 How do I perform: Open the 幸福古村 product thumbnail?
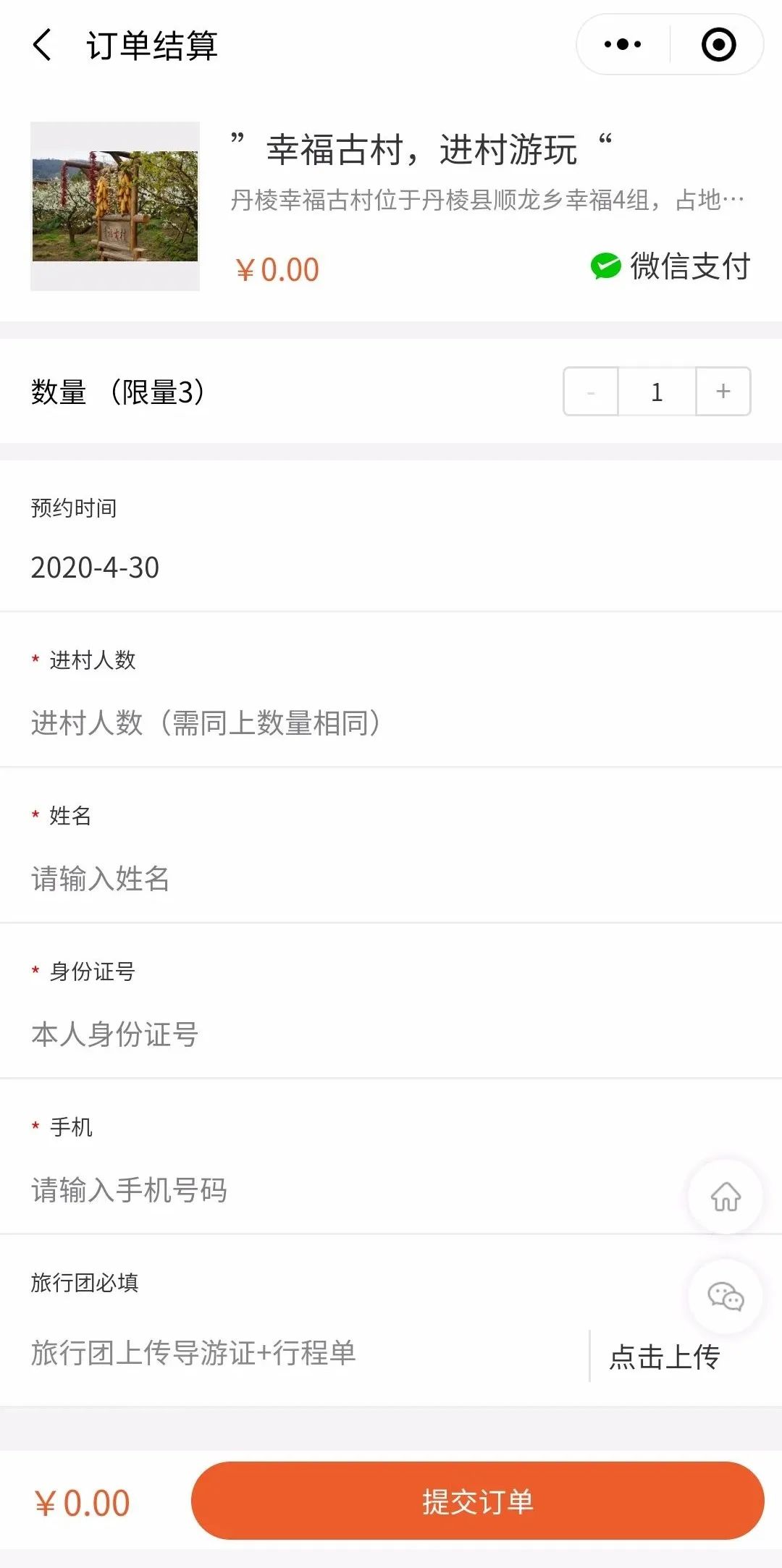coord(115,206)
